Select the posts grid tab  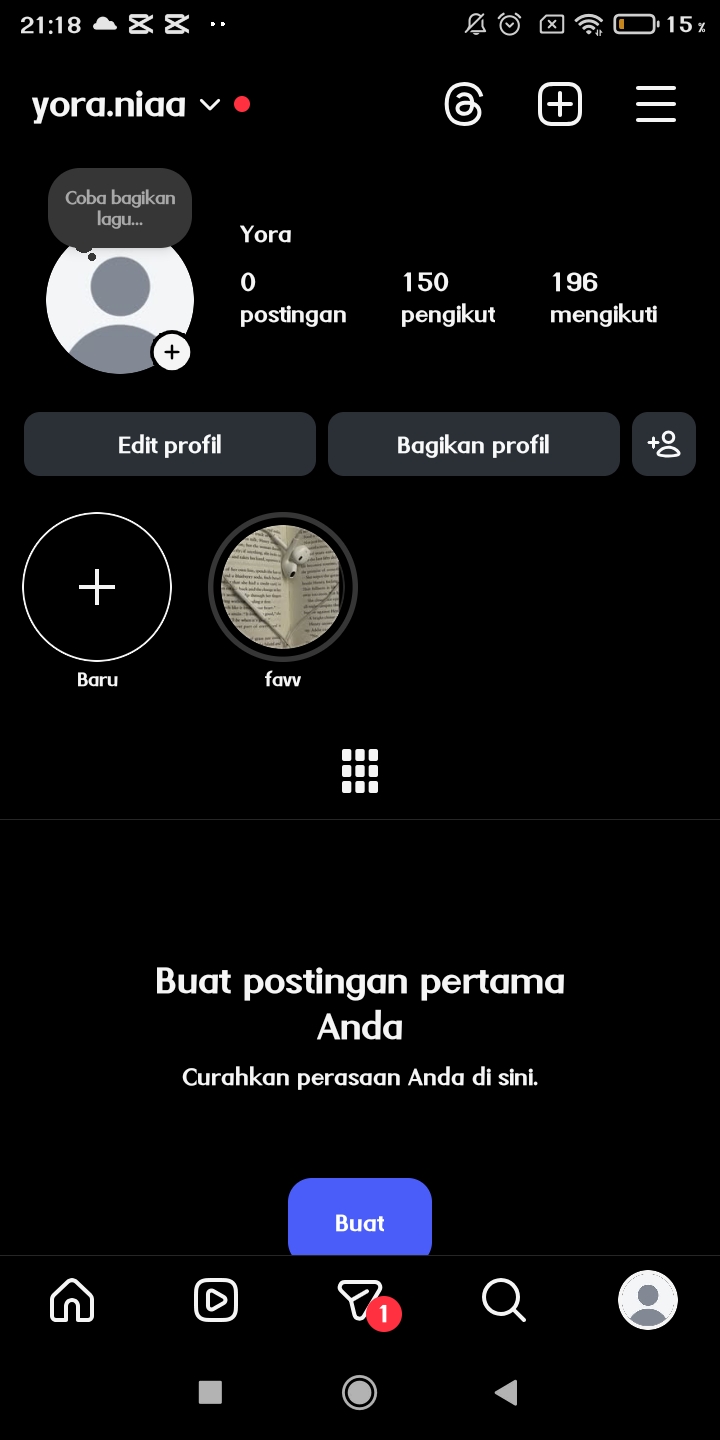click(360, 771)
